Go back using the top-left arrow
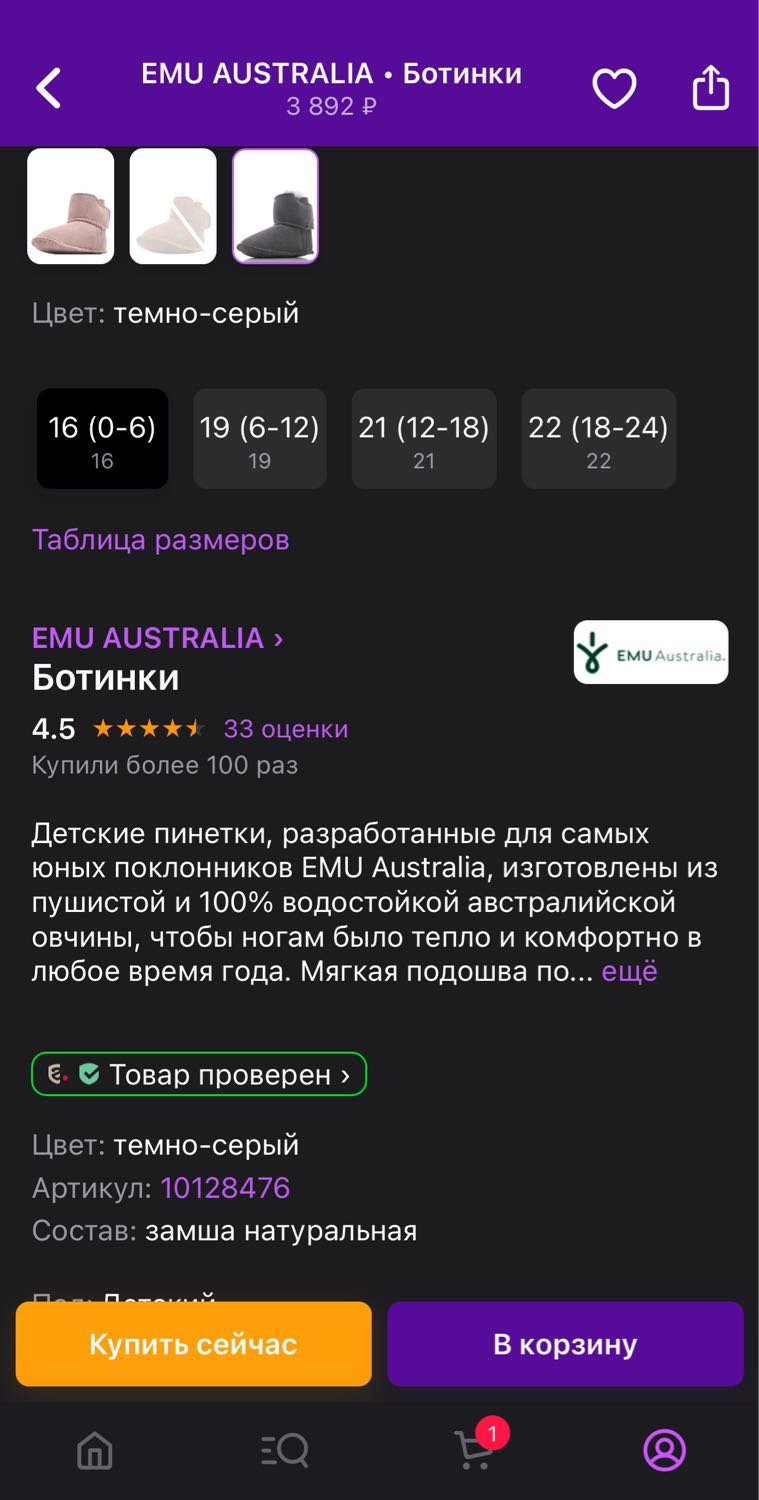The height and width of the screenshot is (1500, 759). 48,88
